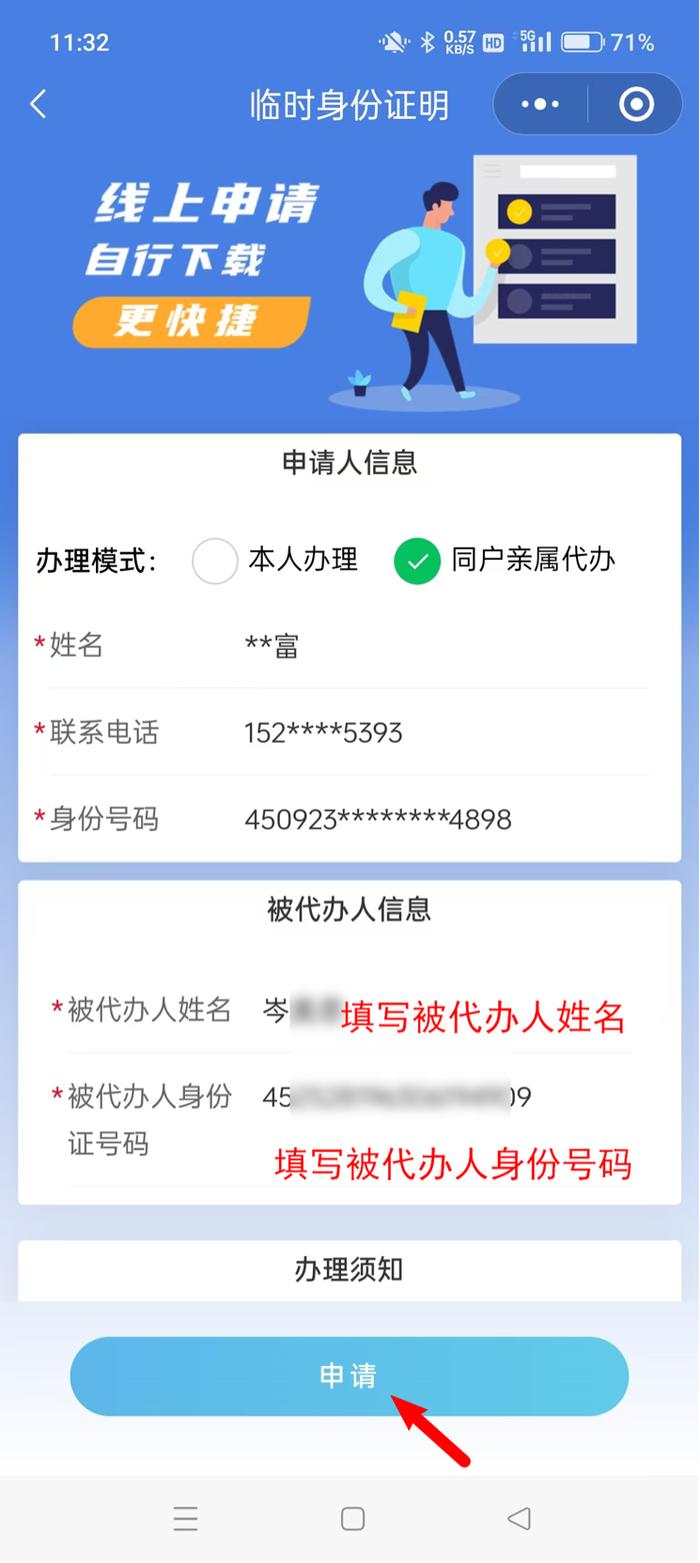Go back using the top-left arrow
700x1563 pixels.
[38, 104]
